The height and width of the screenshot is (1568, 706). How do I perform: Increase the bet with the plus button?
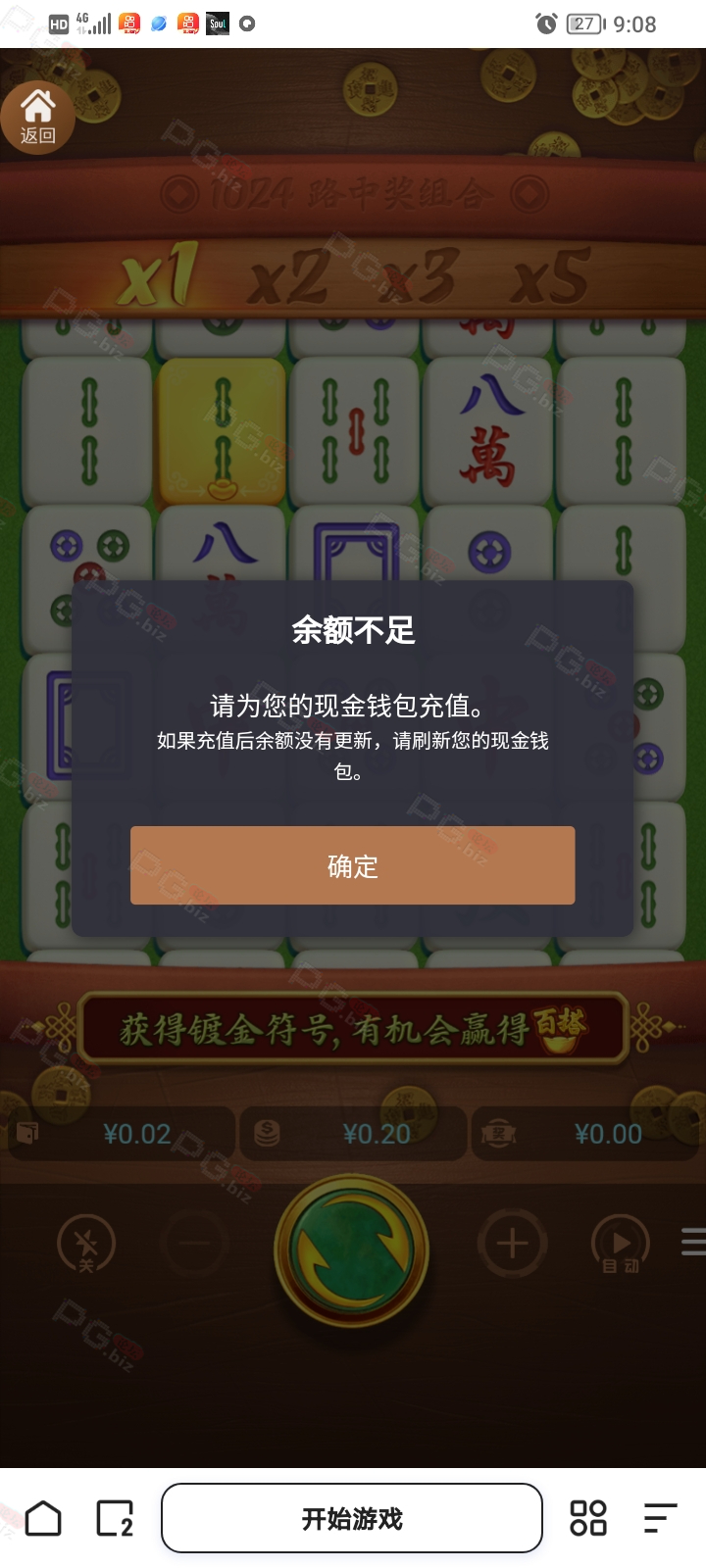[x=511, y=1245]
